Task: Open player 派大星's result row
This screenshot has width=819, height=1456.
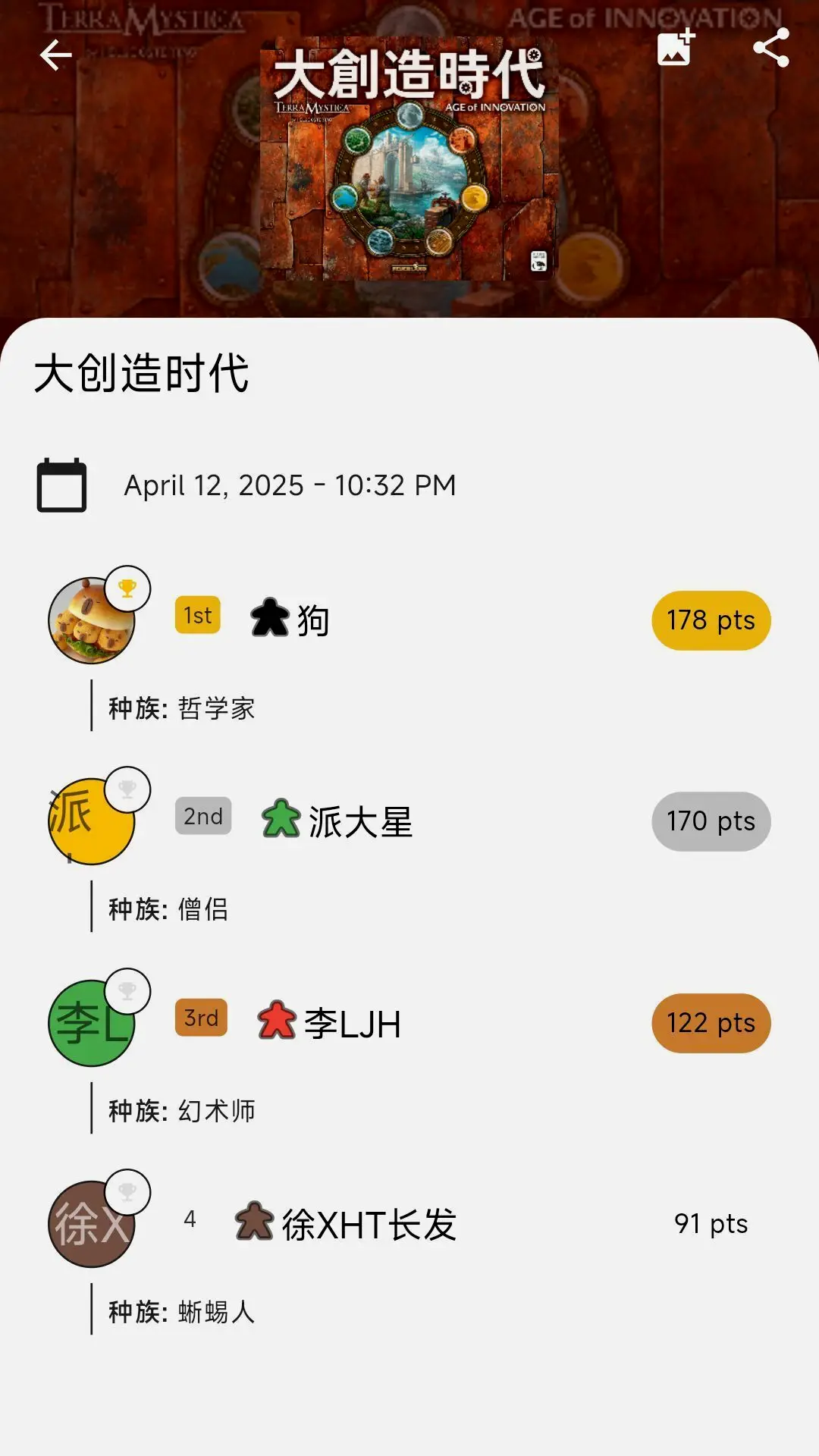Action: point(409,821)
